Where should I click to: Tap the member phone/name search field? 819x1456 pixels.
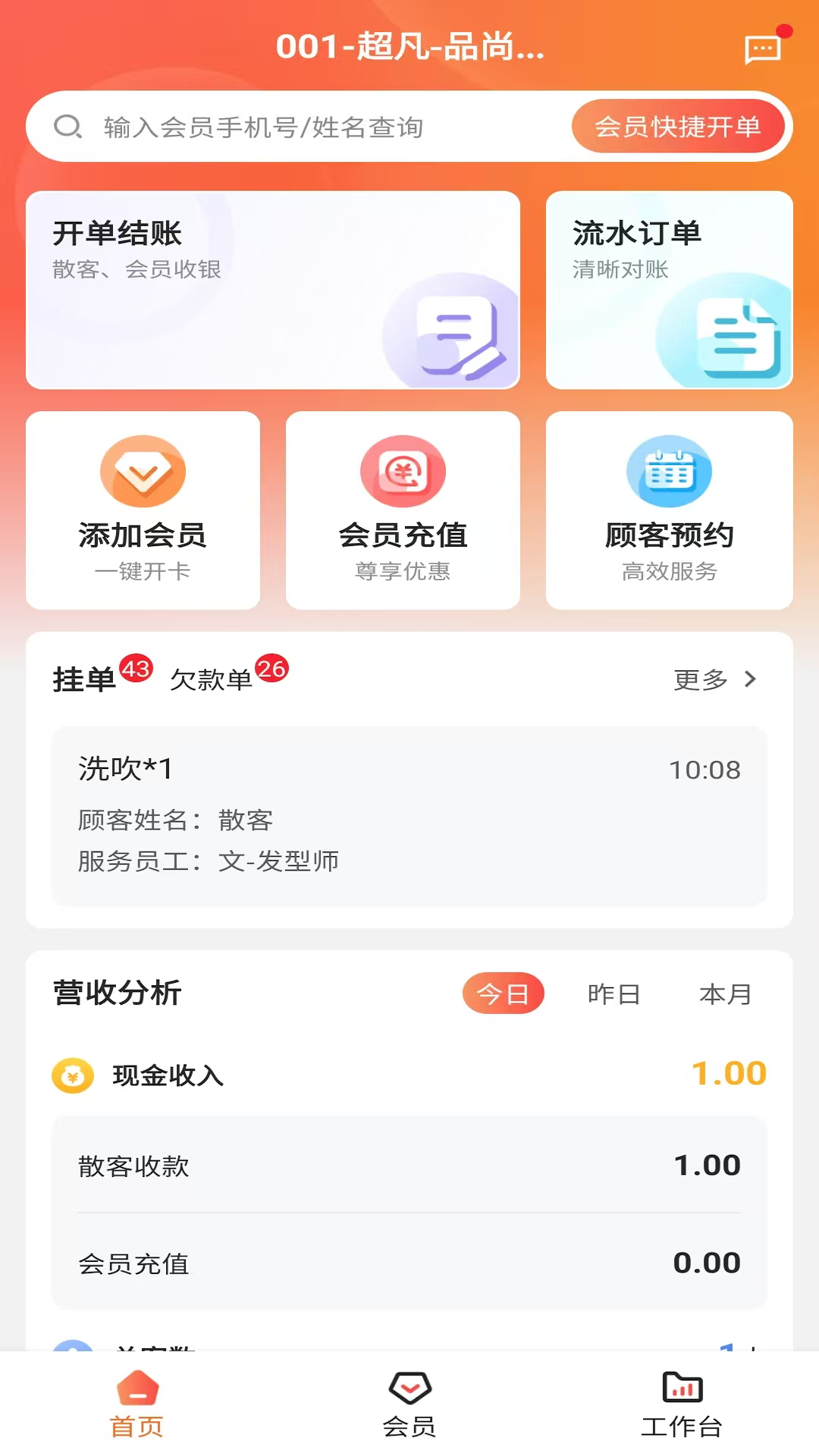tap(303, 127)
